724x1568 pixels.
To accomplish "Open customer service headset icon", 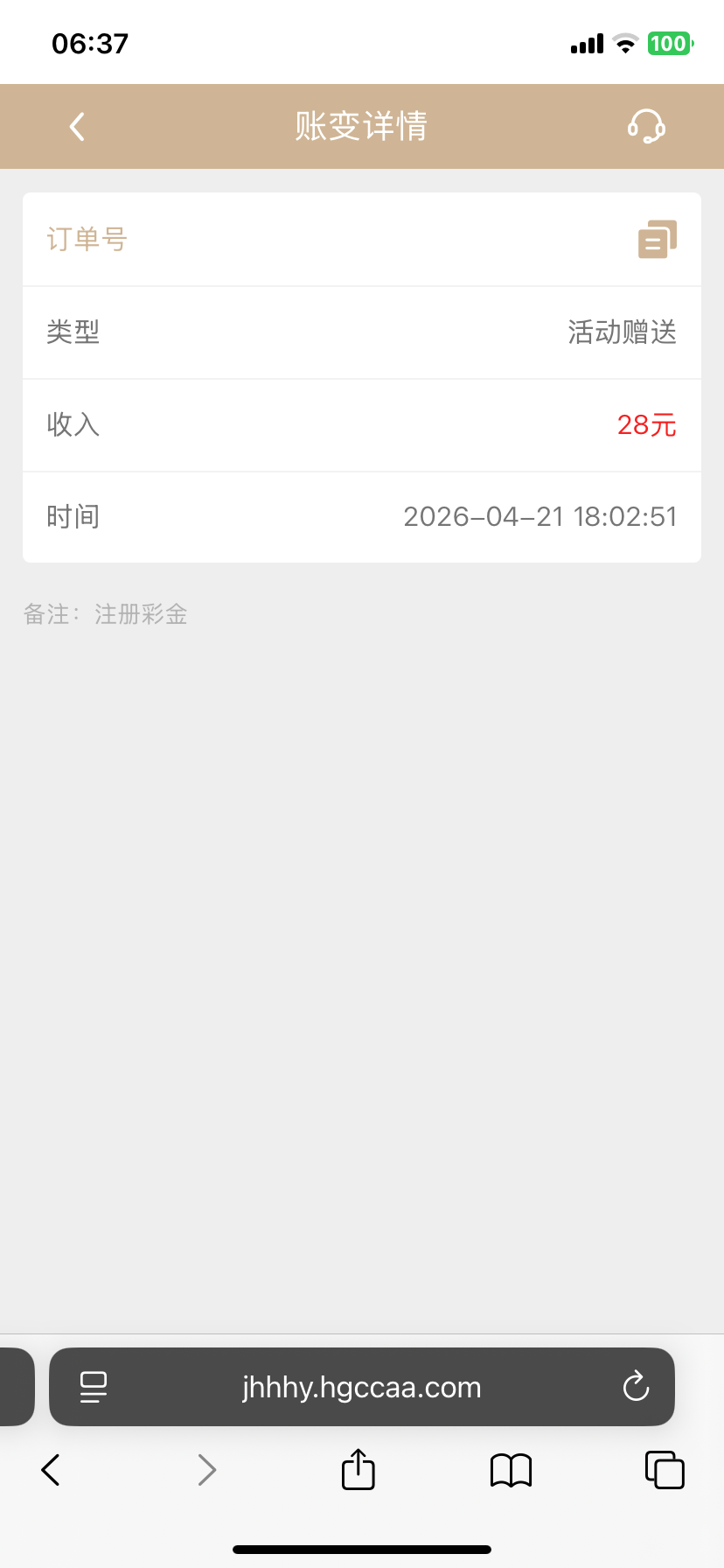I will 646,127.
